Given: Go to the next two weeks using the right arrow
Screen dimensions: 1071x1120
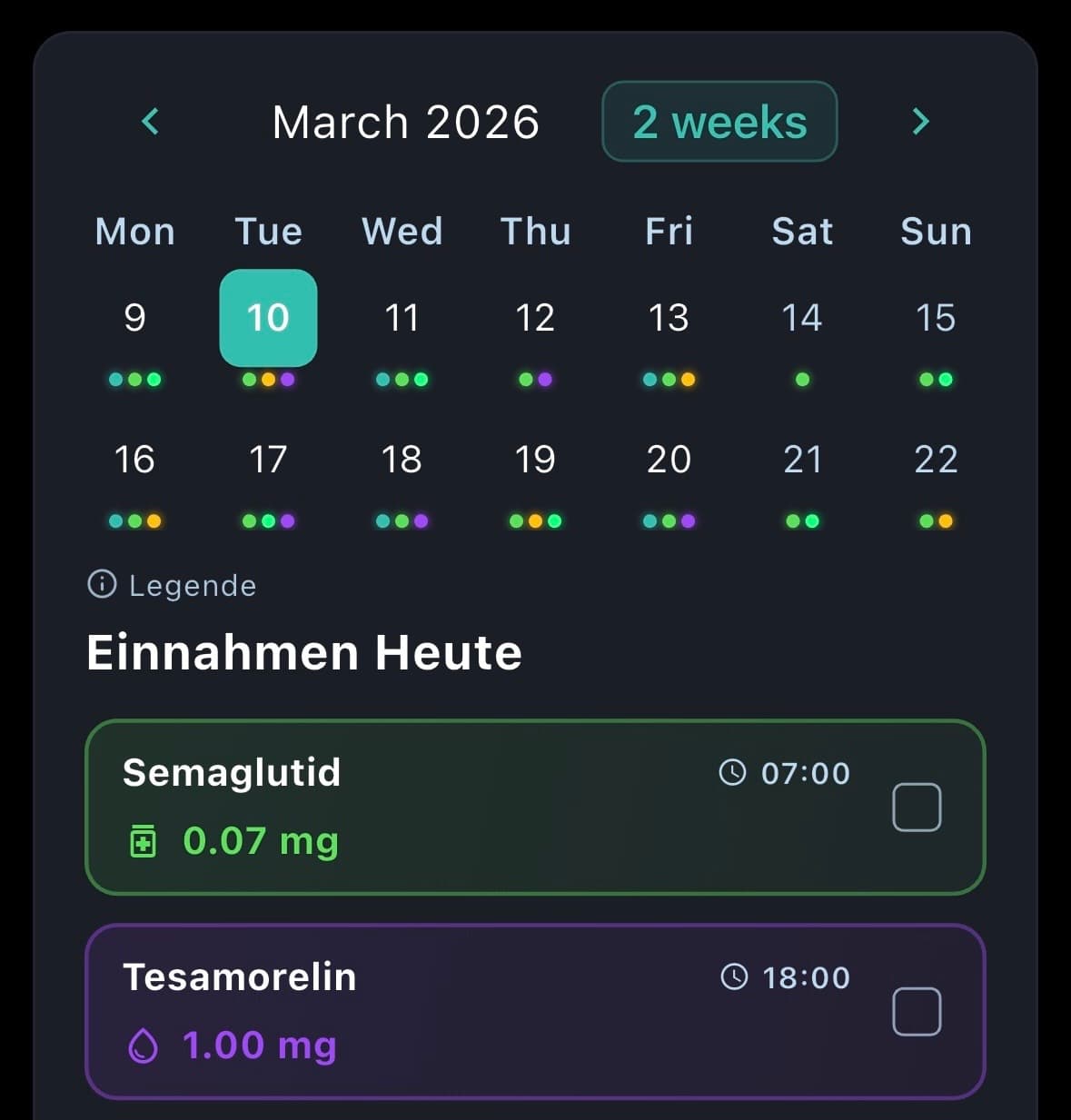Looking at the screenshot, I should click(919, 121).
